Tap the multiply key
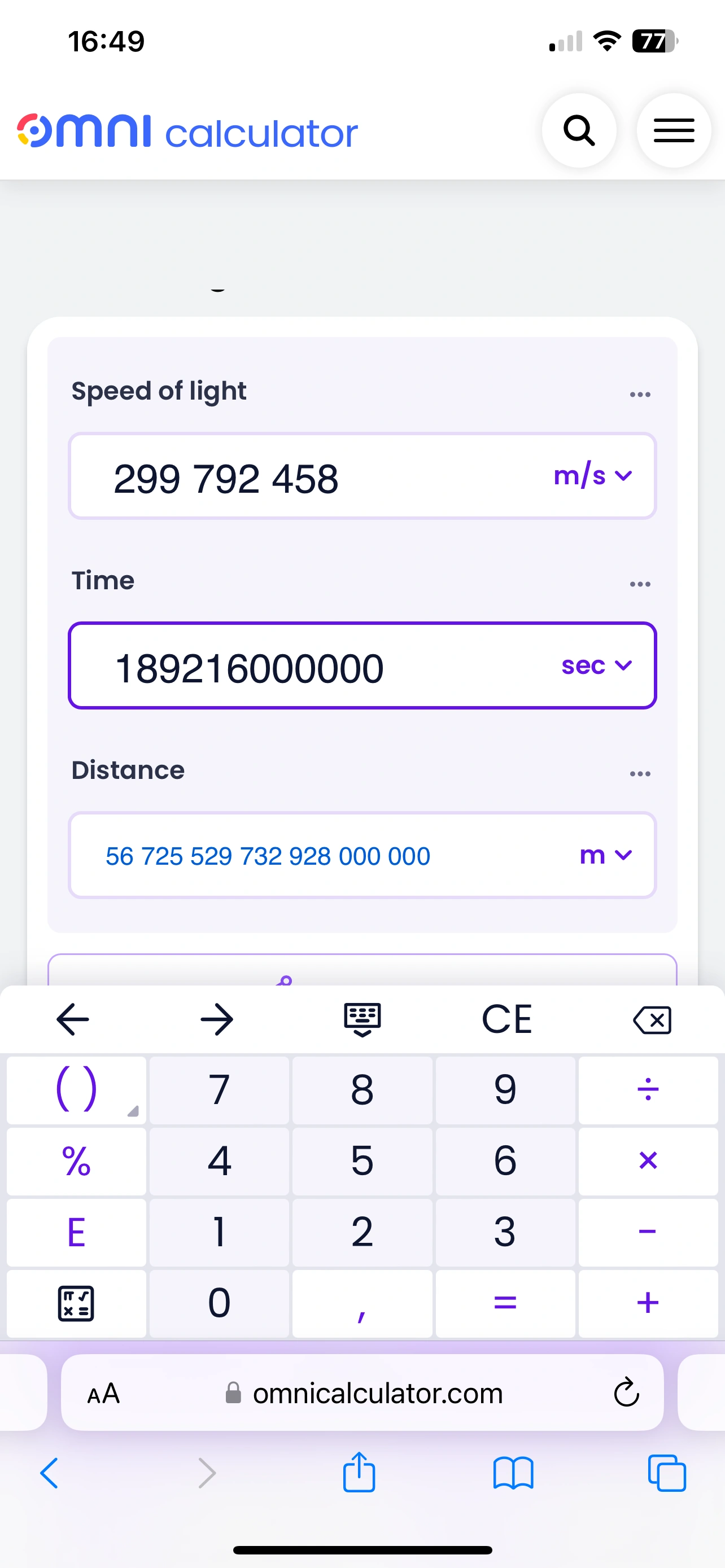Image resolution: width=725 pixels, height=1568 pixels. 648,1160
